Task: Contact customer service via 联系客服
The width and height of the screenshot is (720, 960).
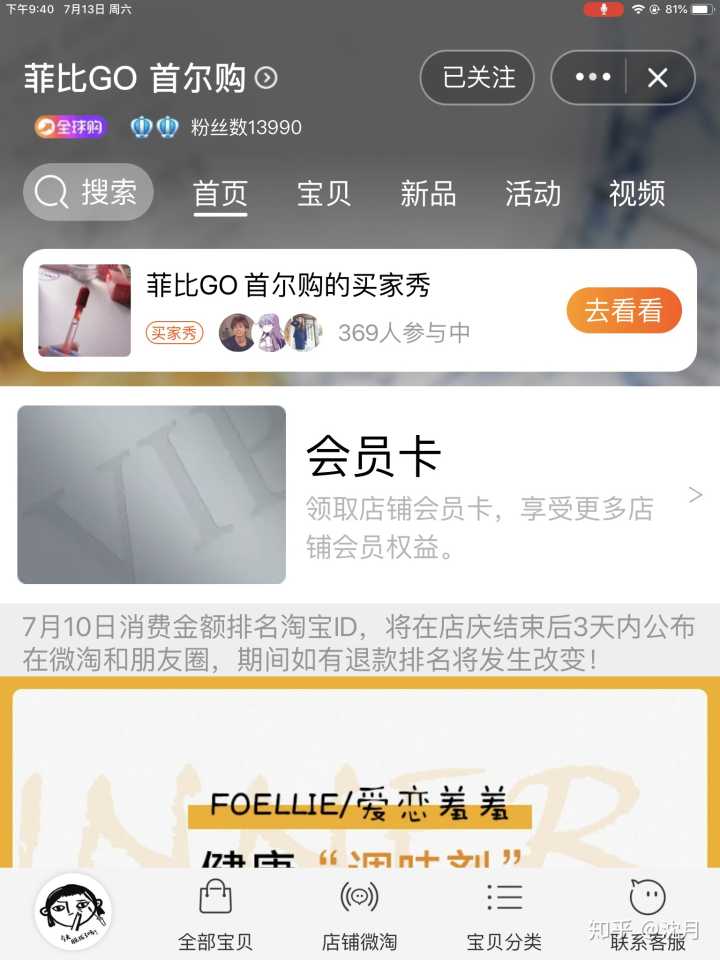Action: (648, 915)
